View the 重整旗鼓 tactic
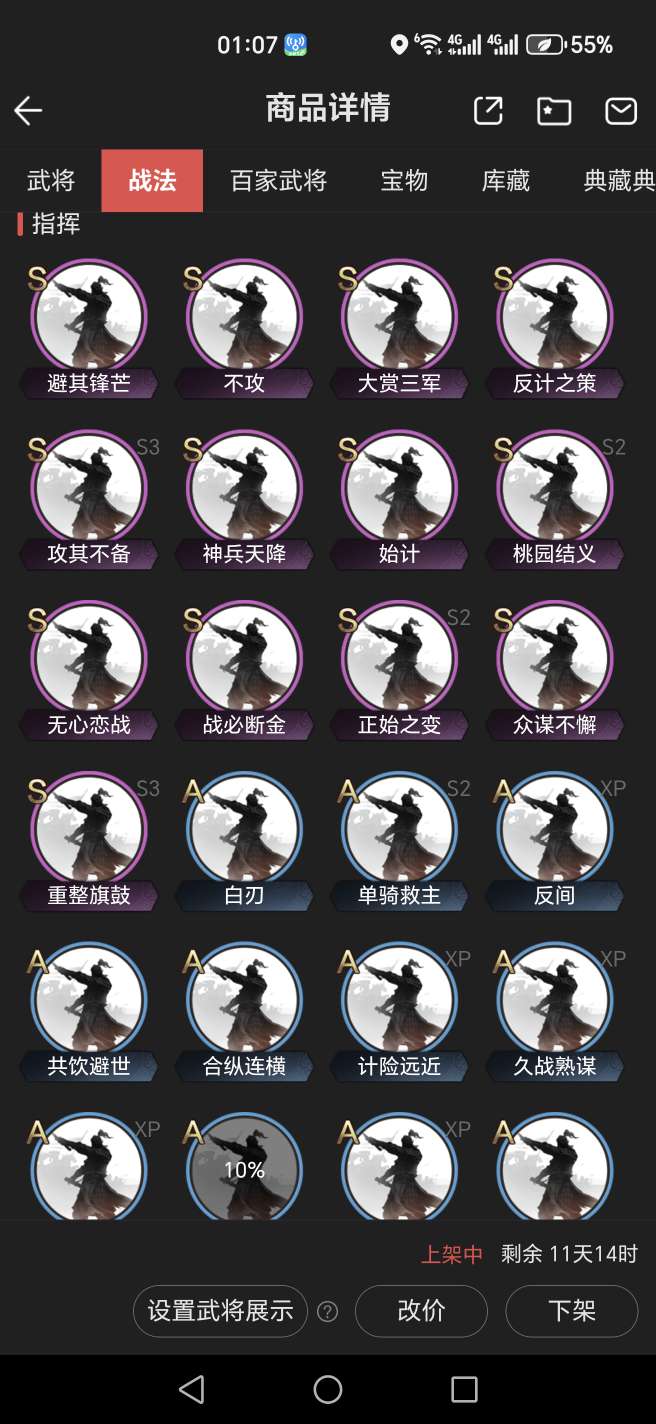The width and height of the screenshot is (656, 1424). point(89,842)
